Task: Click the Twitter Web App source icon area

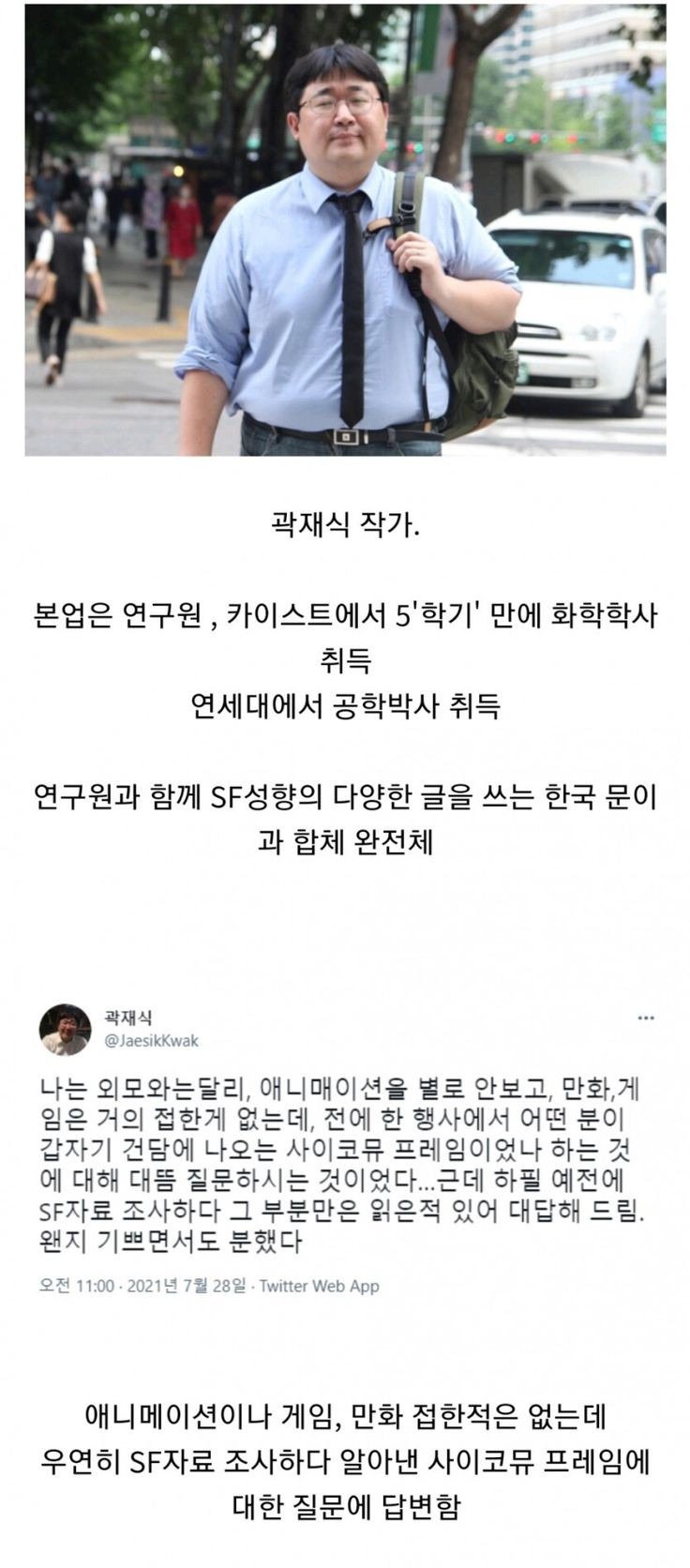Action: tap(321, 1287)
